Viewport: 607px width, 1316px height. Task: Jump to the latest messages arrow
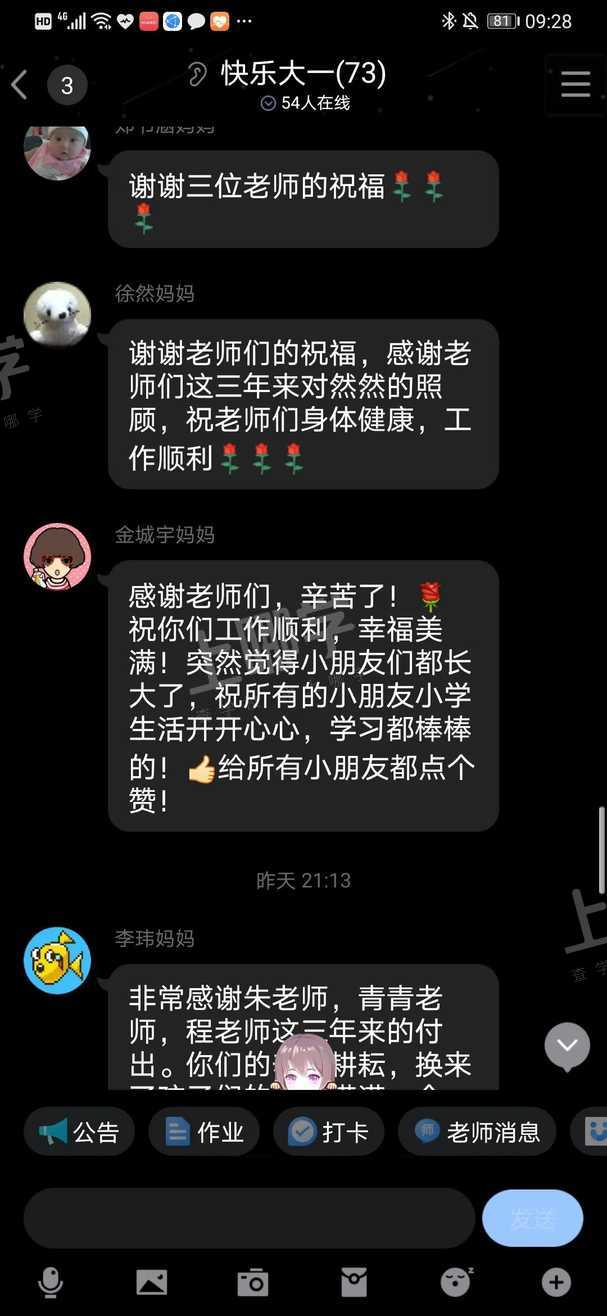[x=567, y=1045]
